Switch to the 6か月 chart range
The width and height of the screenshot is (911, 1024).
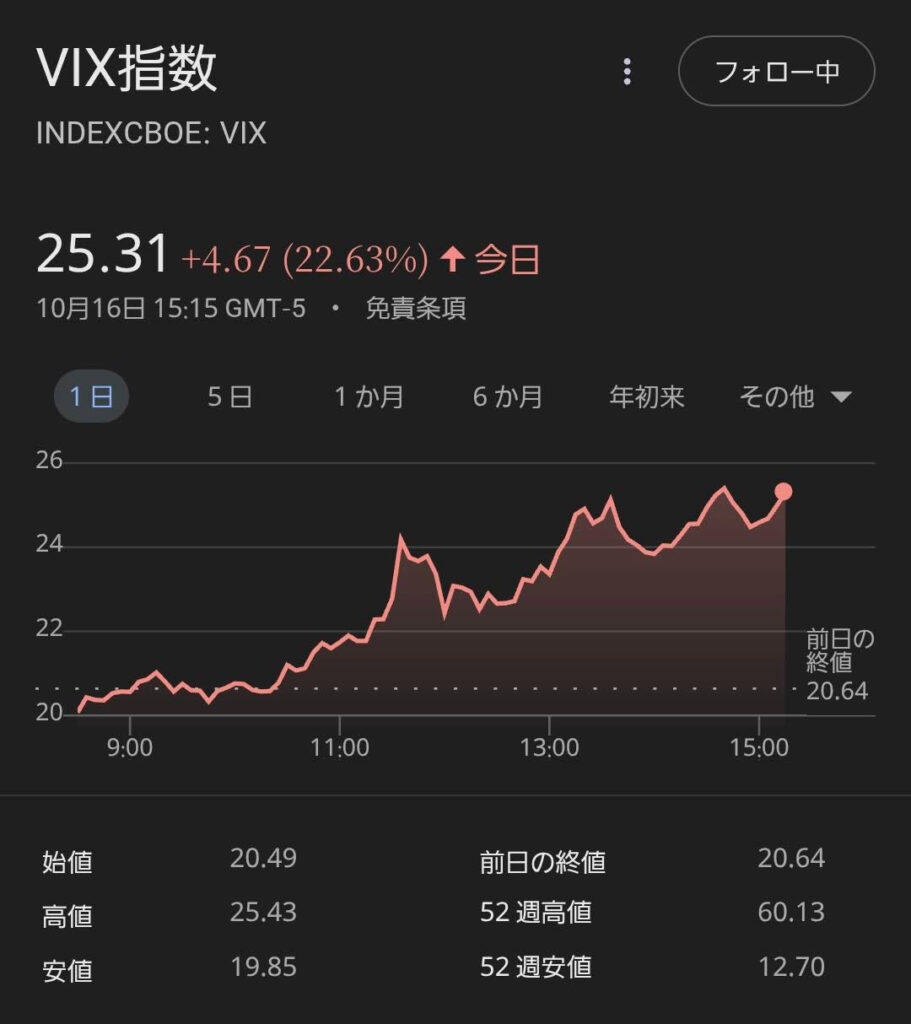point(508,397)
